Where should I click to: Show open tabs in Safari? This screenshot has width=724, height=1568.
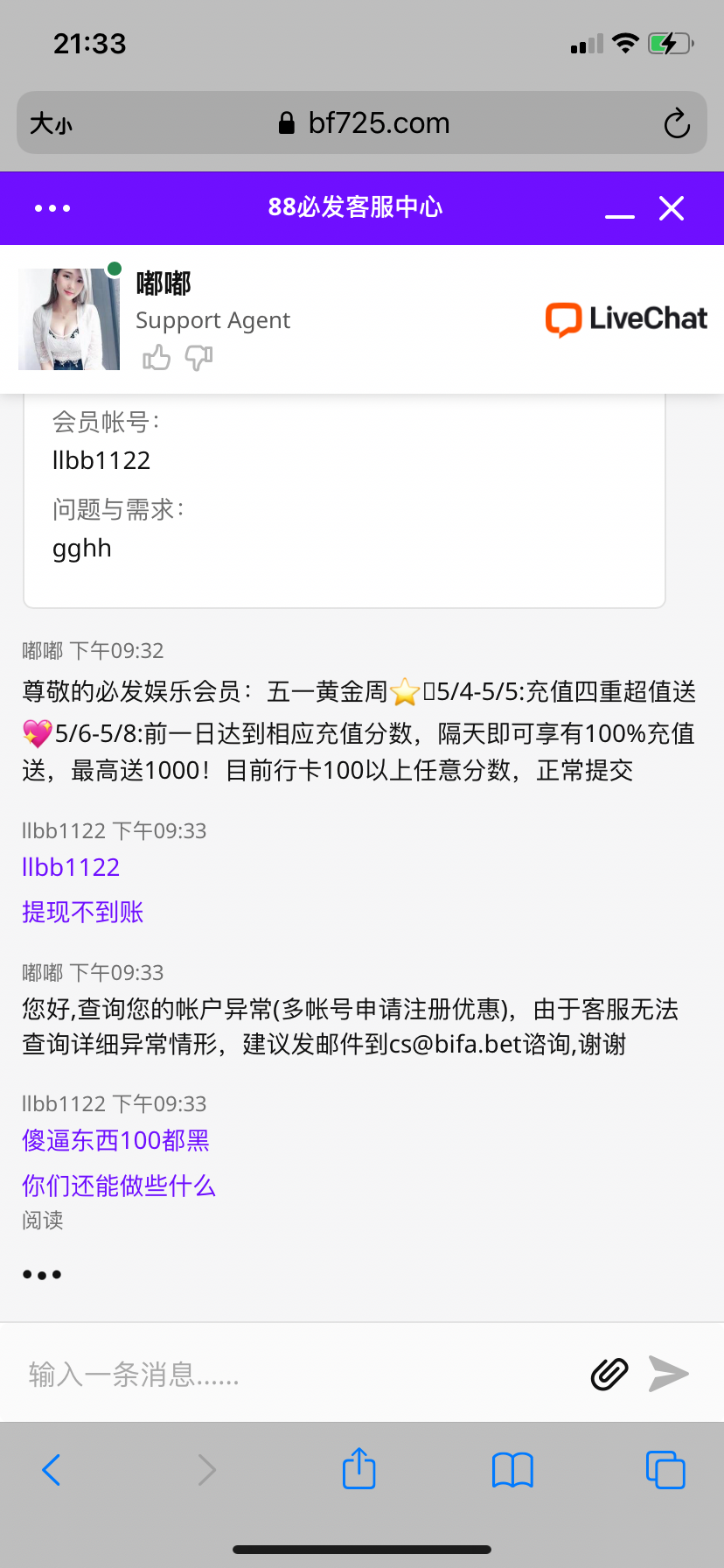pyautogui.click(x=665, y=1470)
